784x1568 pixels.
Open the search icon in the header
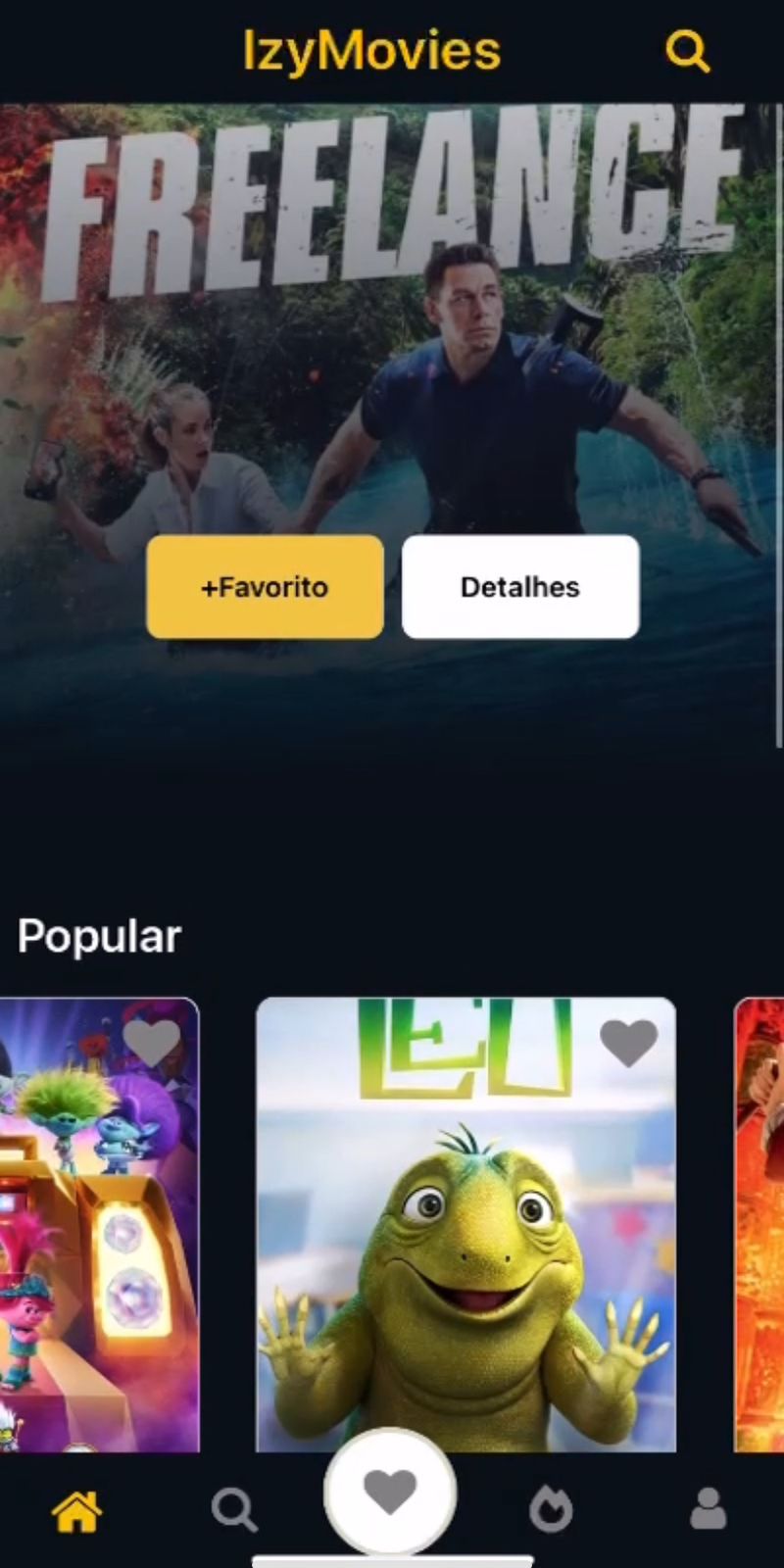point(687,51)
